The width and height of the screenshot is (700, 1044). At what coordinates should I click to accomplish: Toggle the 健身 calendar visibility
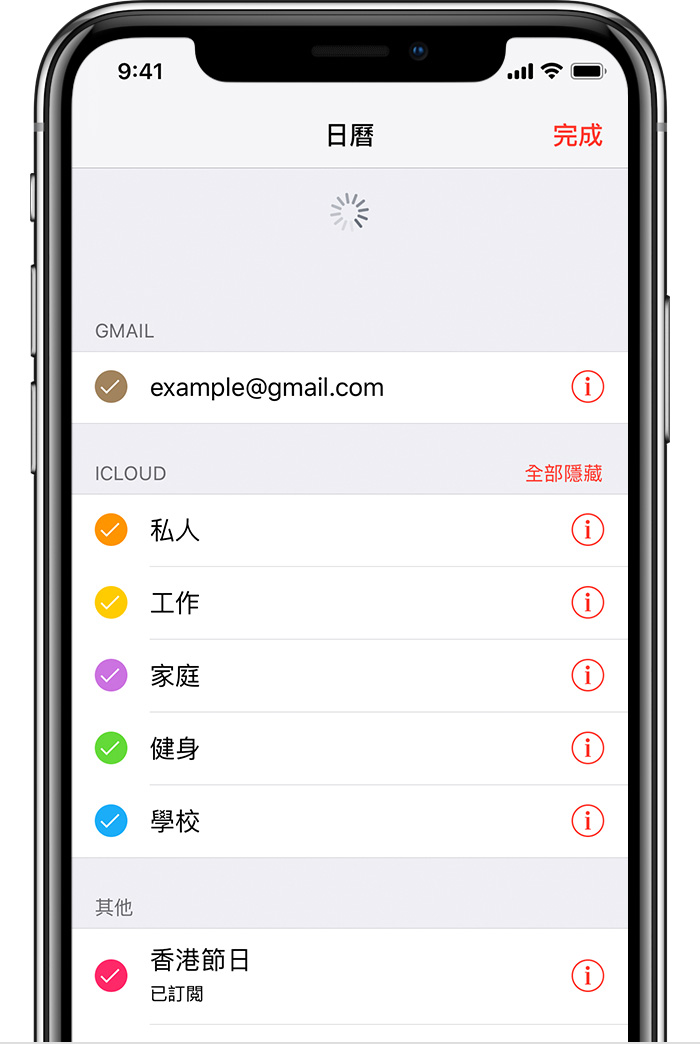(111, 748)
